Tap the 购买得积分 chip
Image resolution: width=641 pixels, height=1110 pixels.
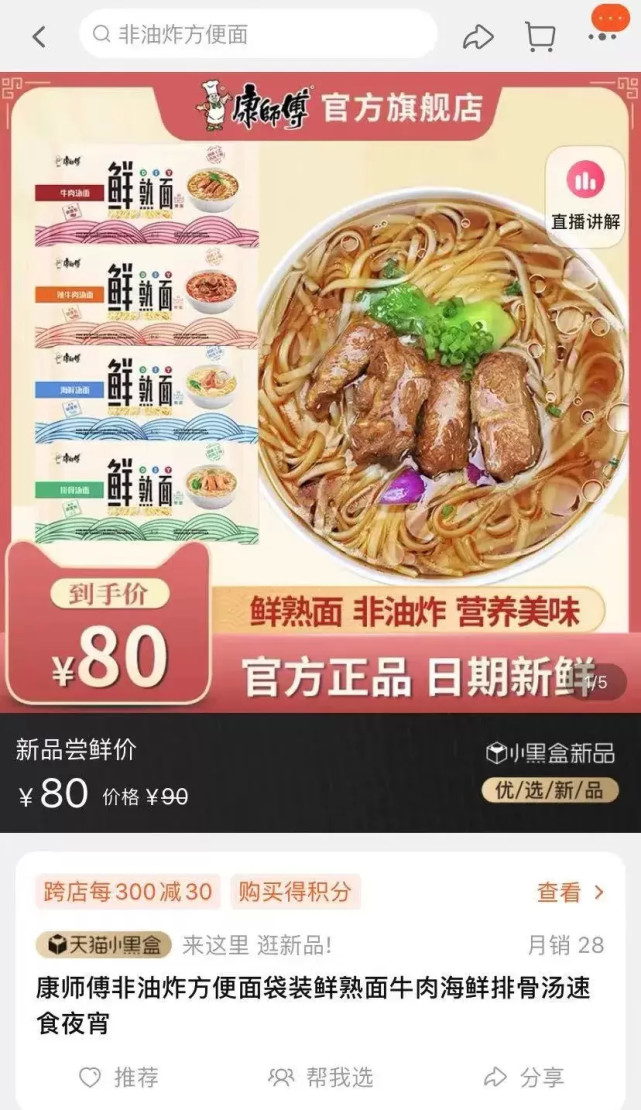[x=295, y=892]
